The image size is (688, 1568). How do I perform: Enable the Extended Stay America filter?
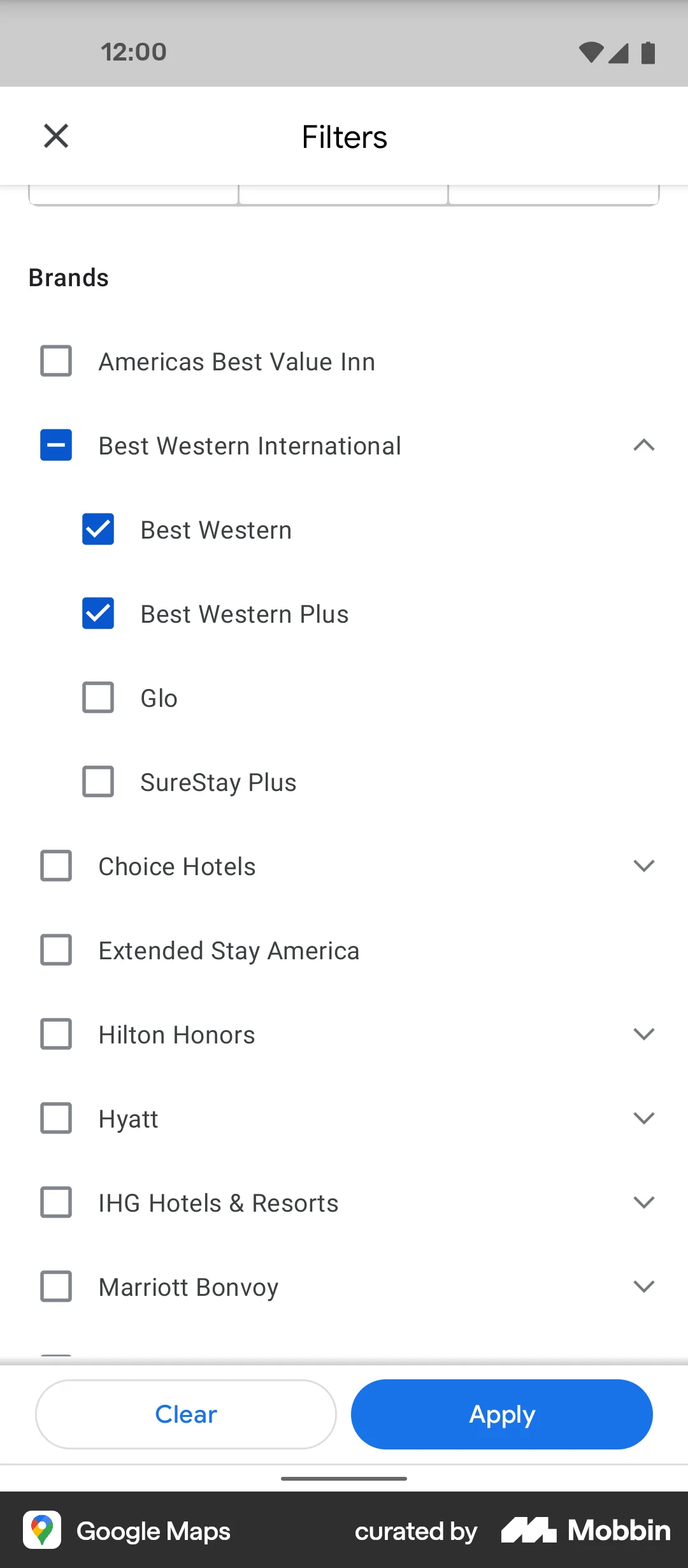point(55,950)
